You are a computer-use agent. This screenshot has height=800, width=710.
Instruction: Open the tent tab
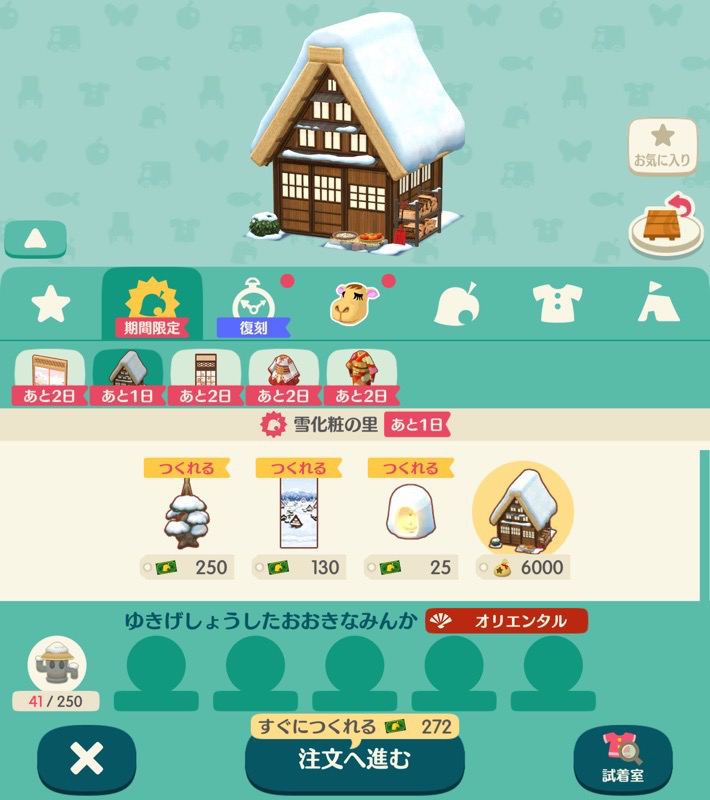[x=655, y=304]
